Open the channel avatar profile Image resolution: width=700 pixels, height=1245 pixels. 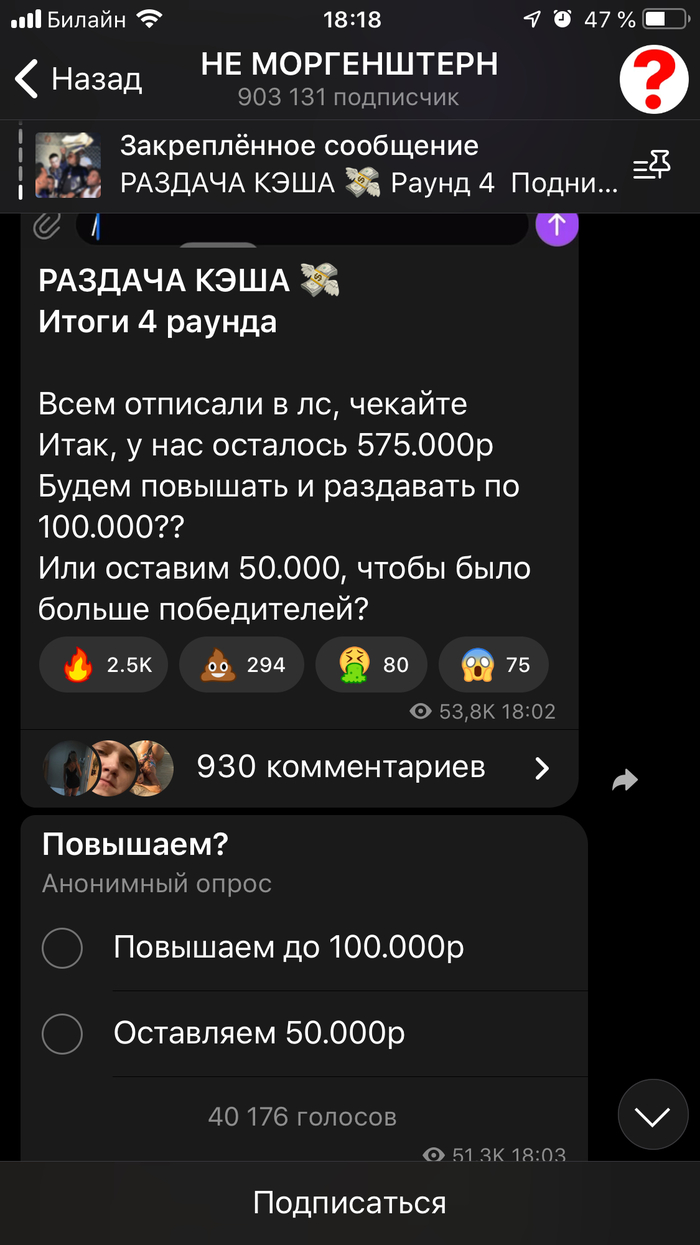(x=653, y=79)
